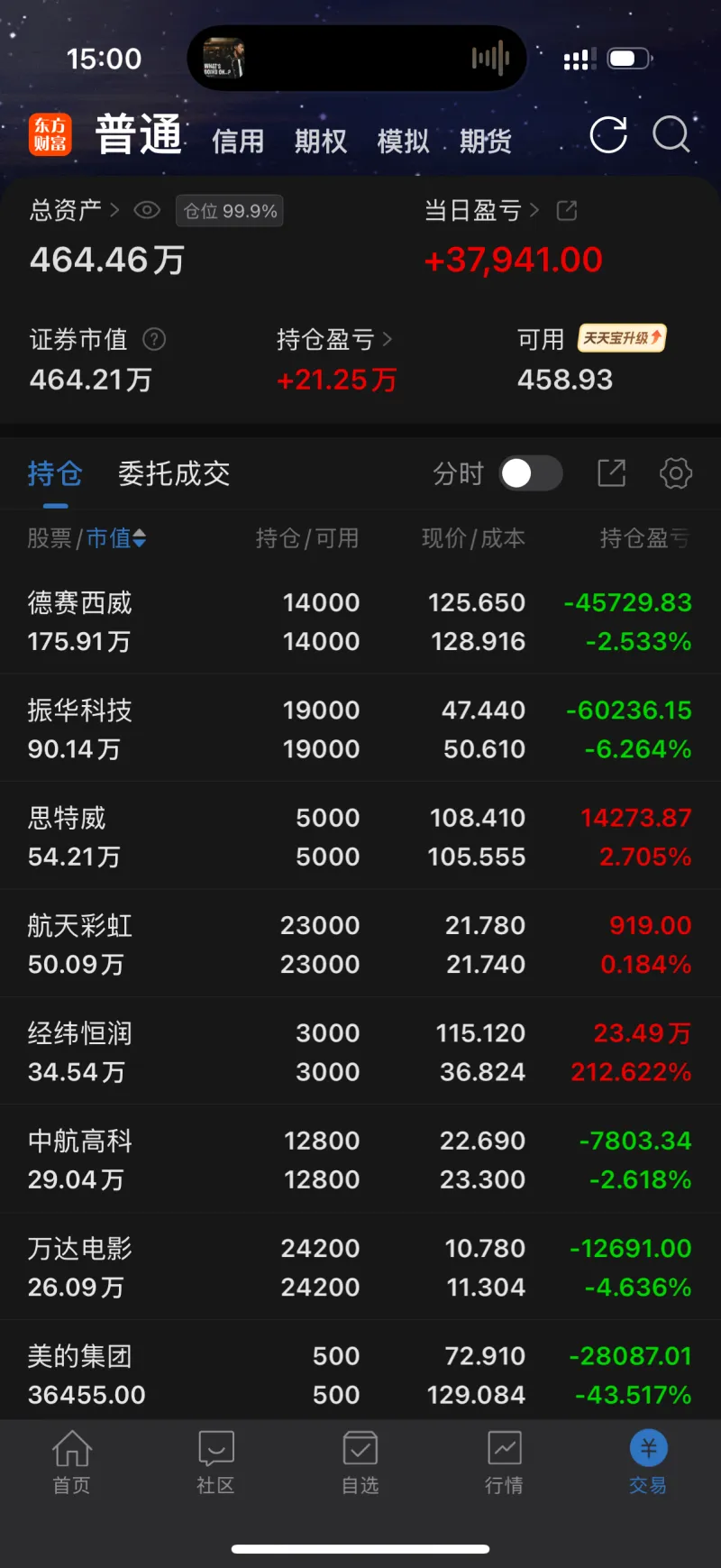Switch to the 信用 tab
Viewport: 721px width, 1568px height.
pos(238,142)
